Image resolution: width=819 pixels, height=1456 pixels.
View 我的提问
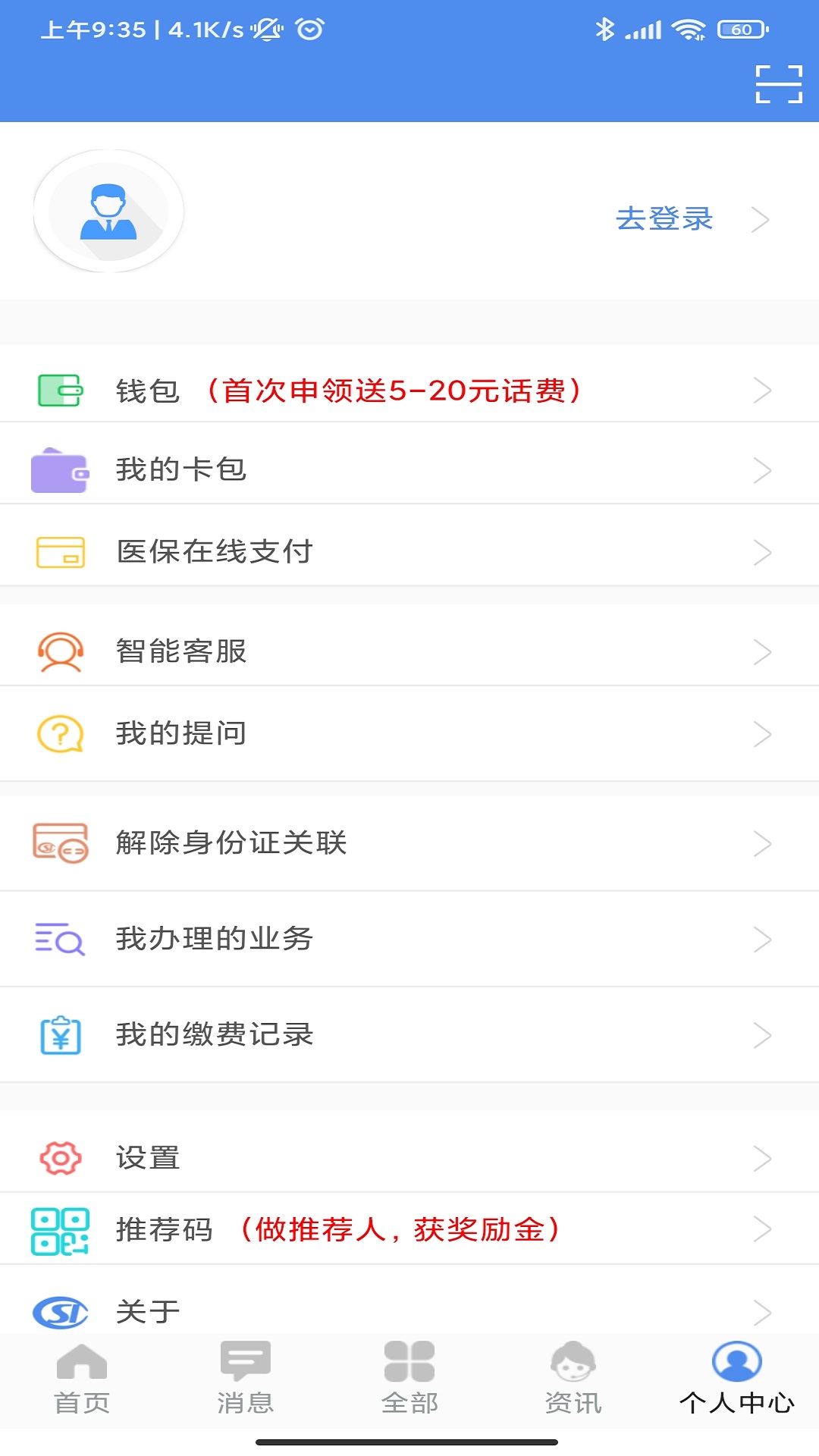(409, 733)
